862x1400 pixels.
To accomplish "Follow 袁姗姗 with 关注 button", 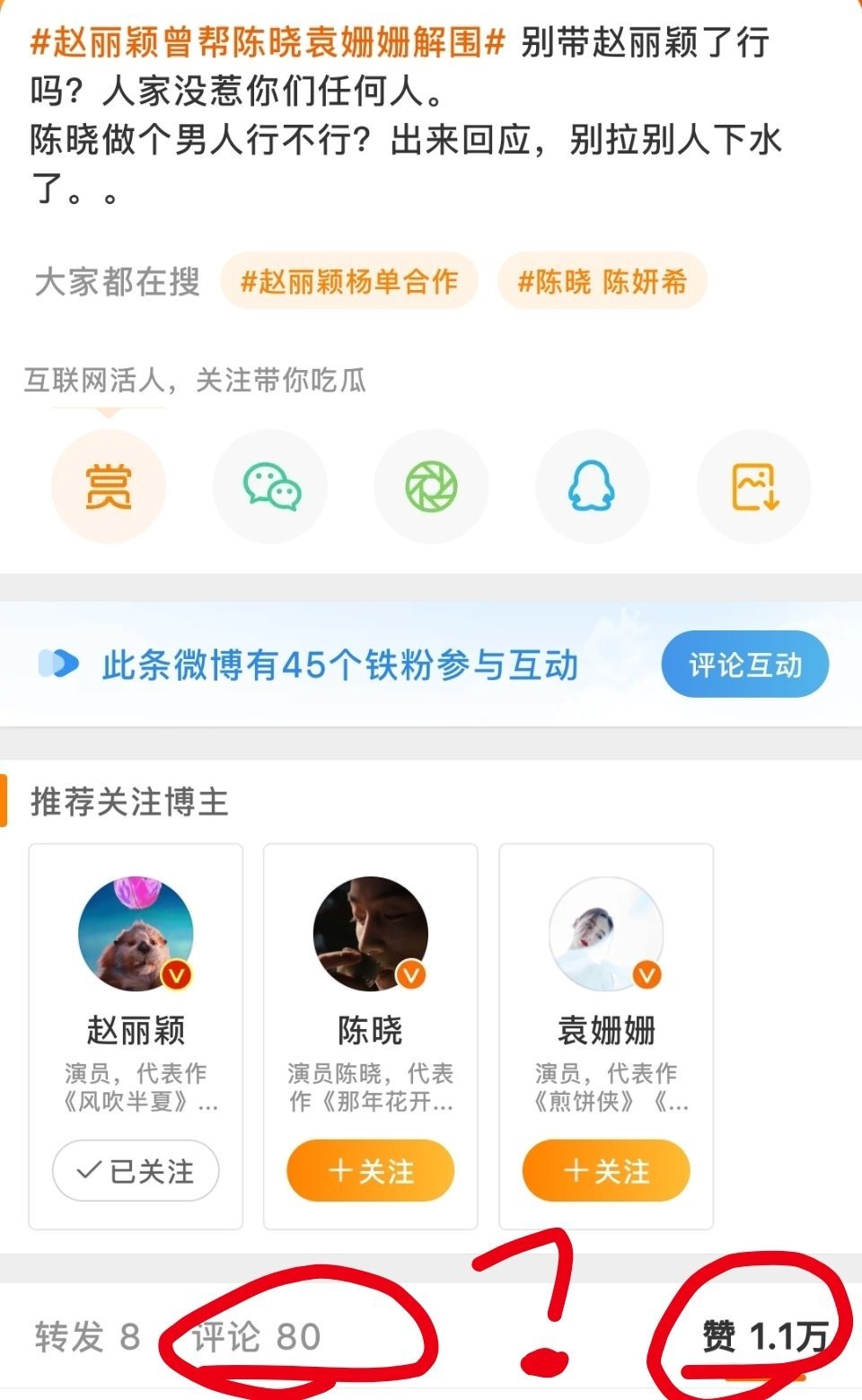I will tap(606, 1170).
